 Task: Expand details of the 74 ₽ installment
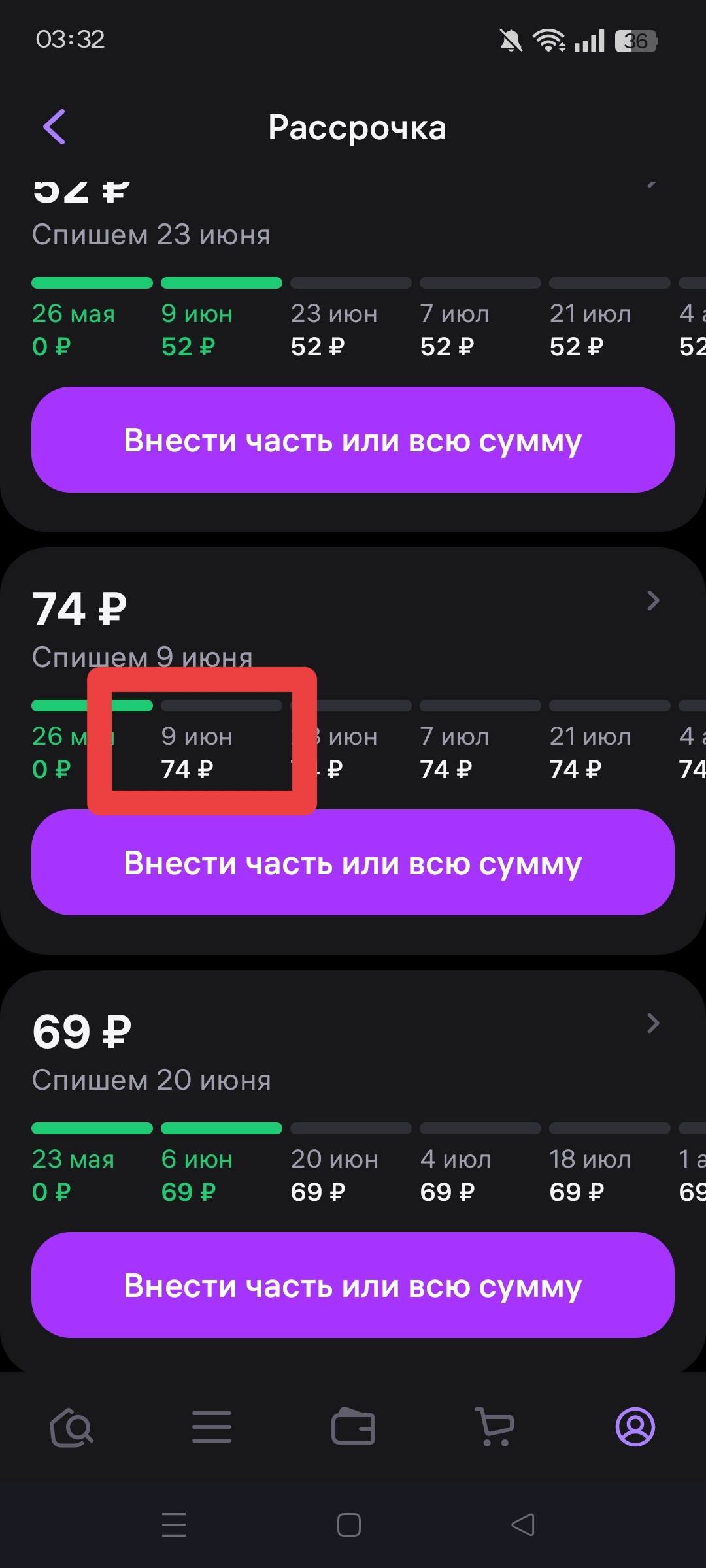[x=654, y=600]
